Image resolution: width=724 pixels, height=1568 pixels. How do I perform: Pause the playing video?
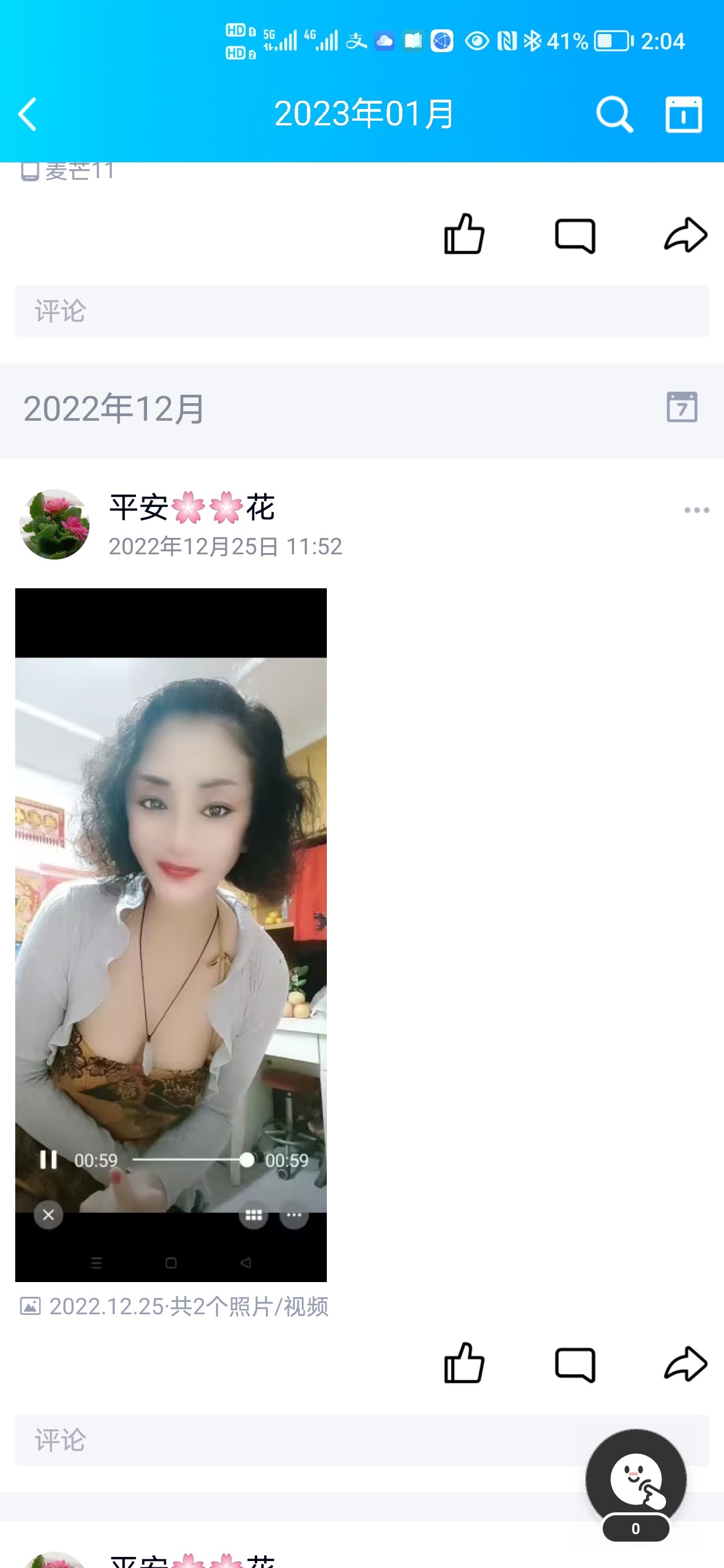click(x=49, y=1160)
